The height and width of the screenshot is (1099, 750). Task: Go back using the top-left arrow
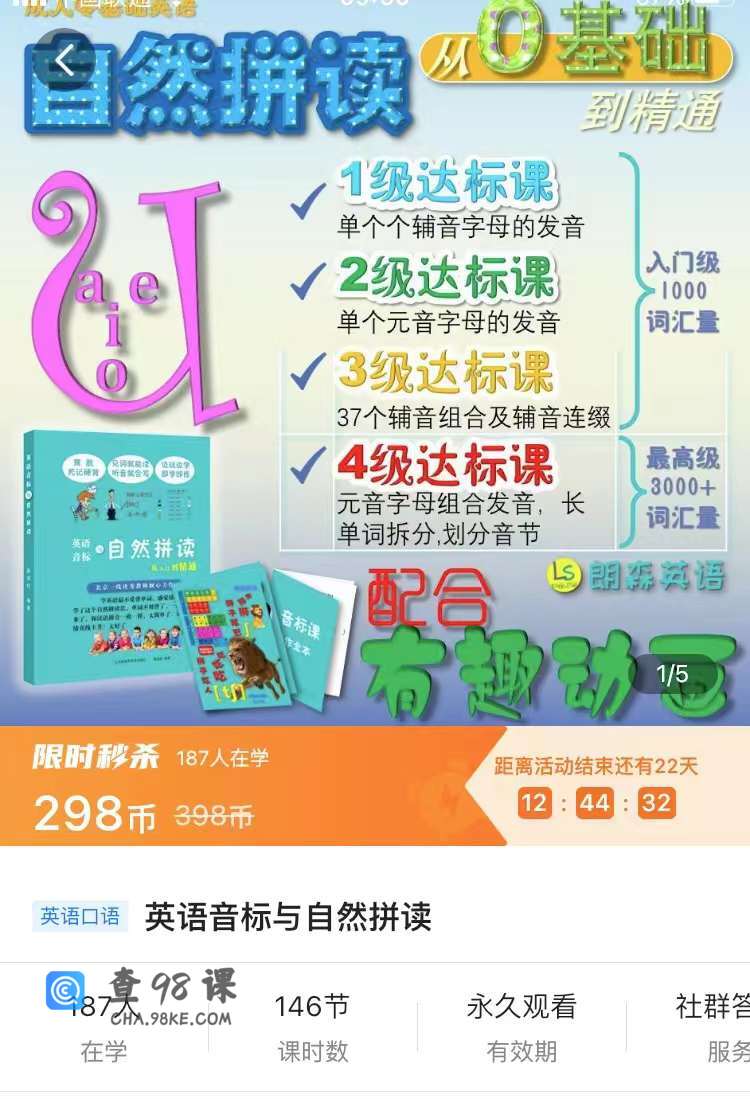tap(66, 61)
